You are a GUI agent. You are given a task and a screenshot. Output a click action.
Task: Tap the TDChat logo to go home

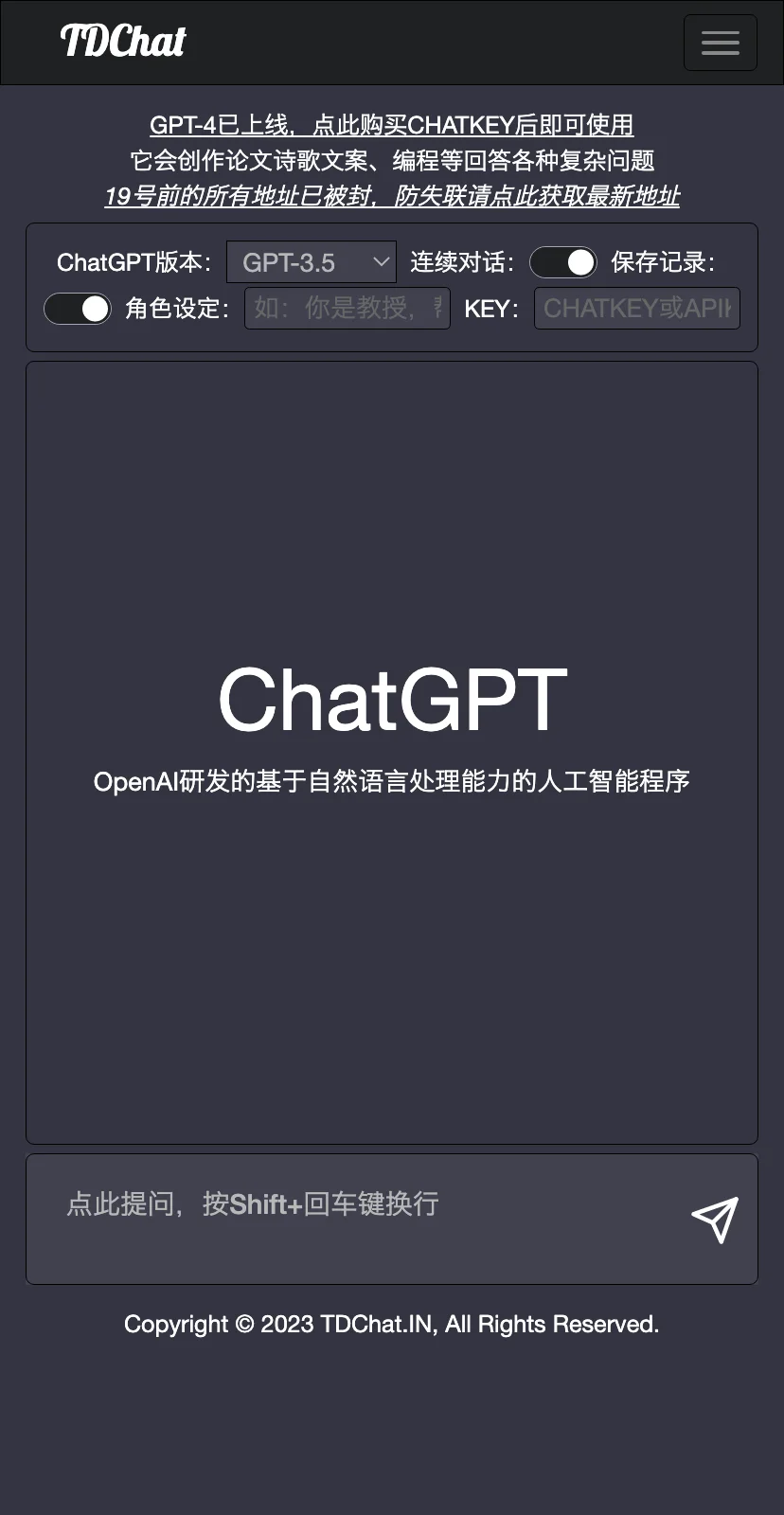tap(123, 42)
